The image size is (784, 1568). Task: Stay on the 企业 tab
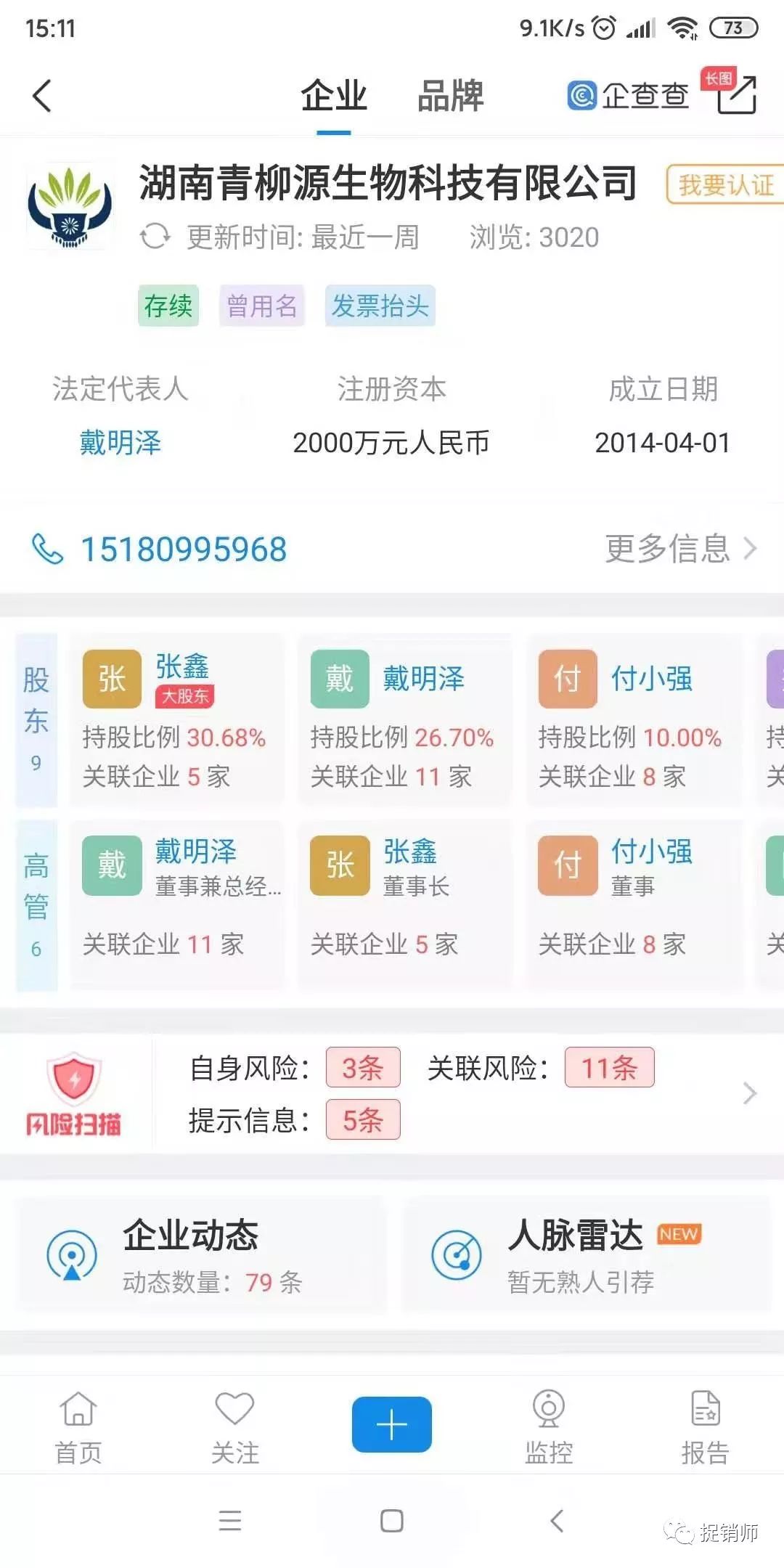point(334,95)
